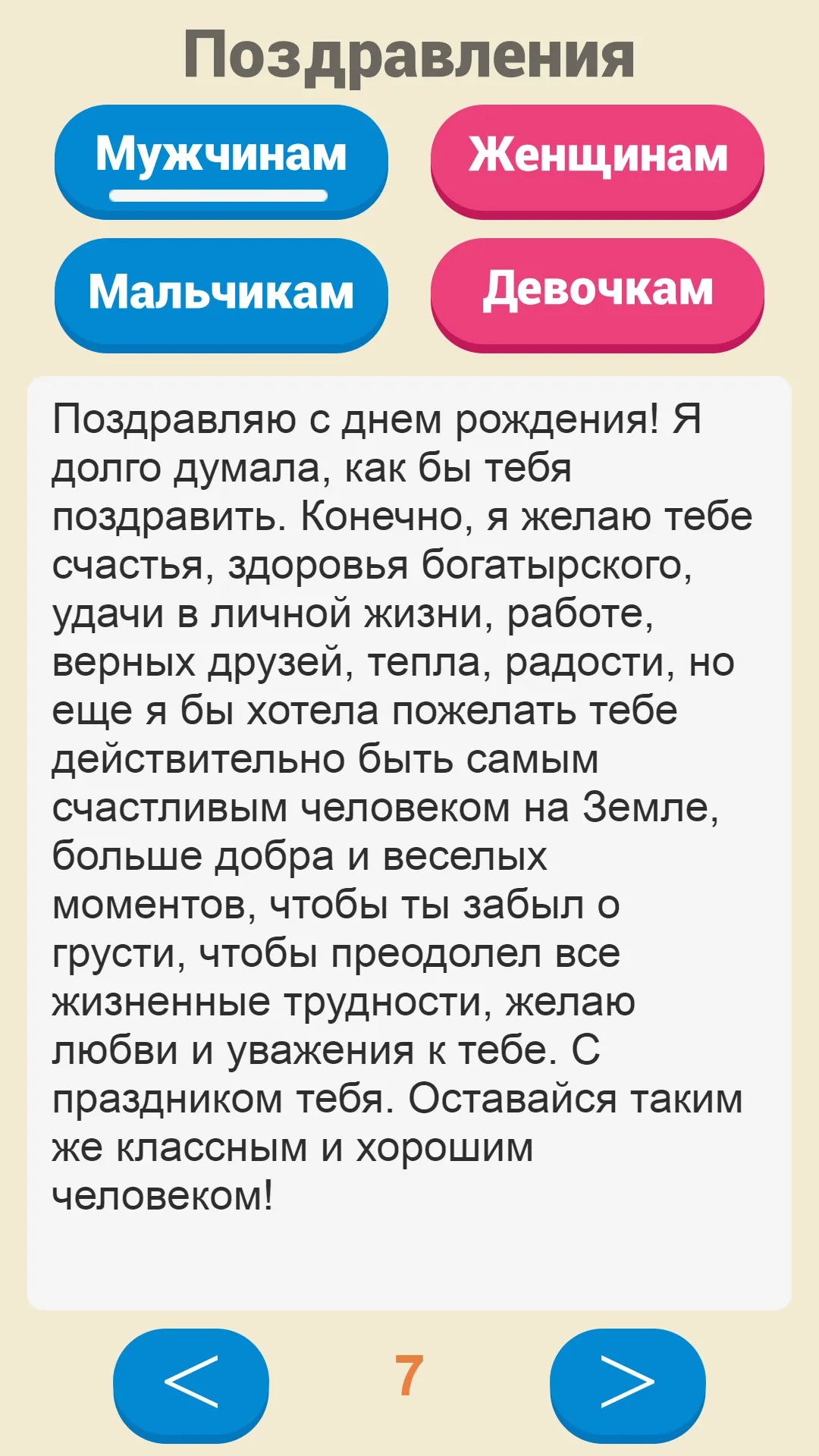Select the Мужчинам category
Viewport: 819px width, 1456px height.
[x=221, y=162]
